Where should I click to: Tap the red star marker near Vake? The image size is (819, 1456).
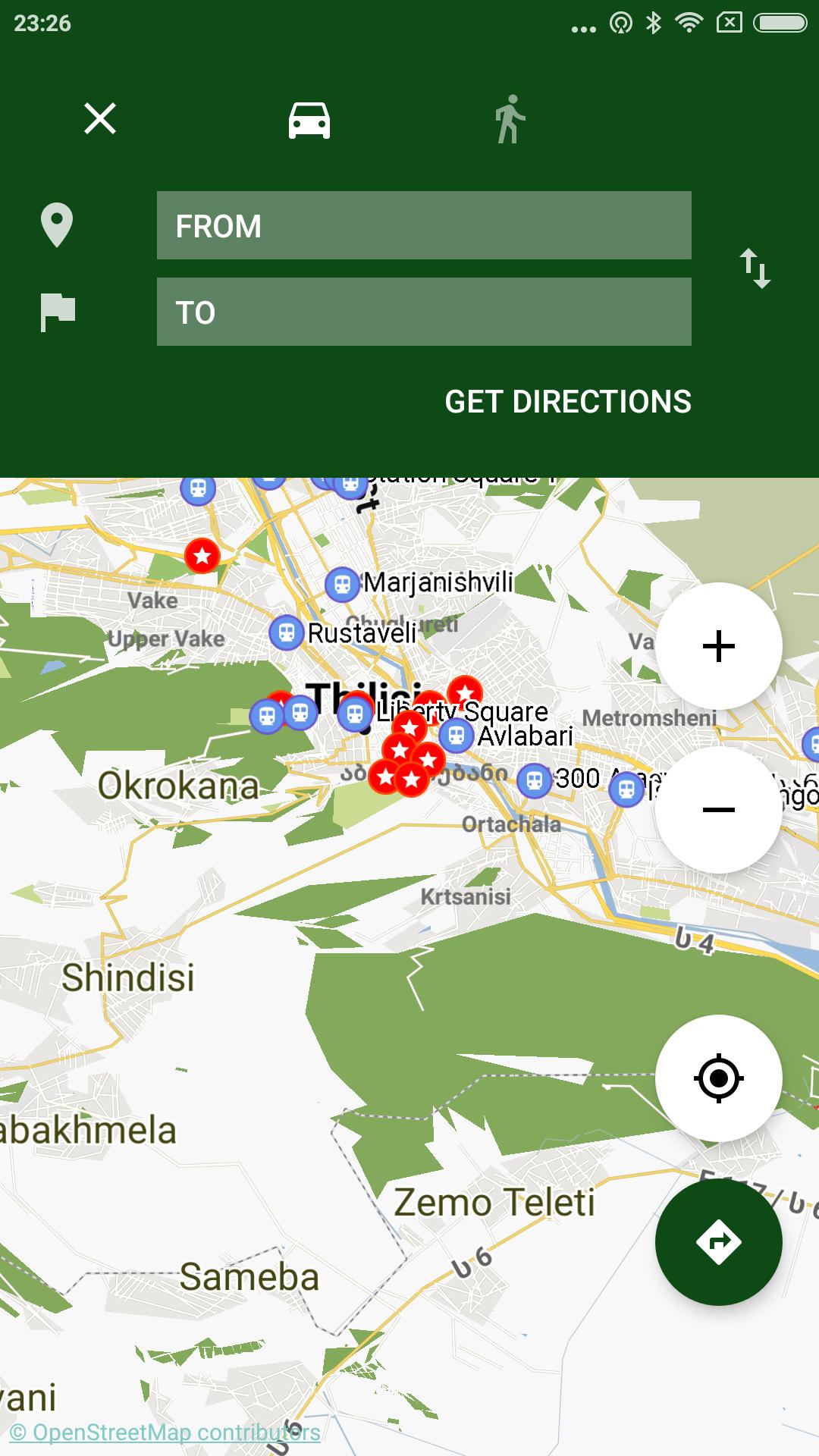click(x=202, y=556)
